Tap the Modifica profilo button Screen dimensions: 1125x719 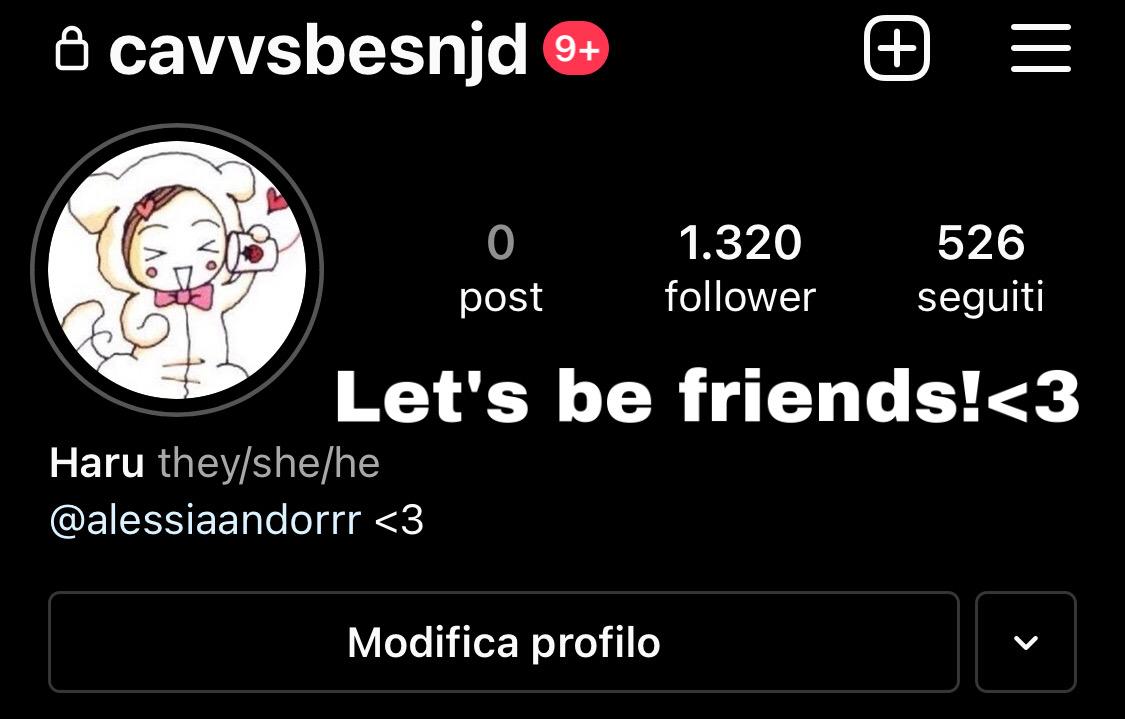pos(503,642)
